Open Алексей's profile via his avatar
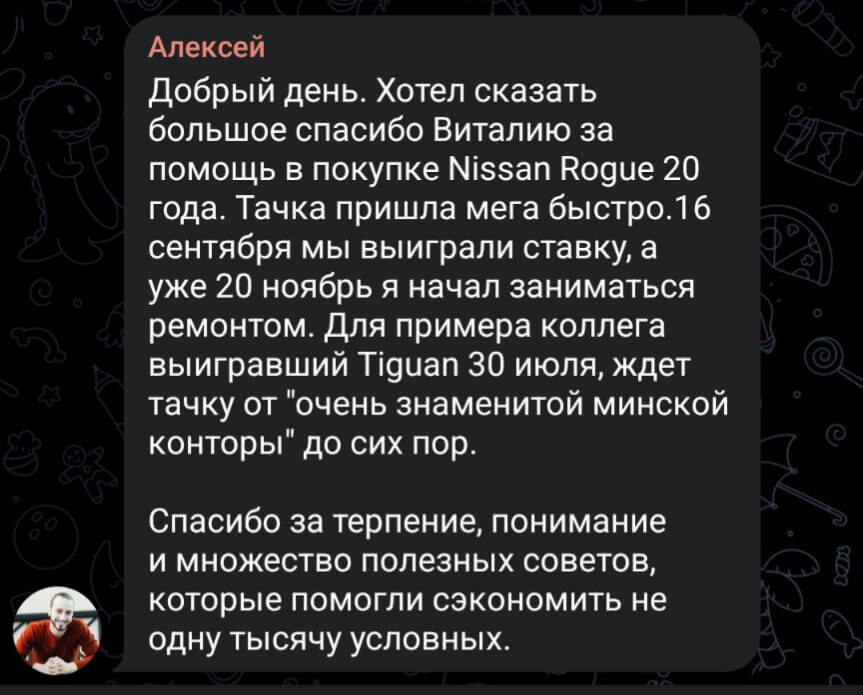The height and width of the screenshot is (695, 863). click(x=63, y=626)
